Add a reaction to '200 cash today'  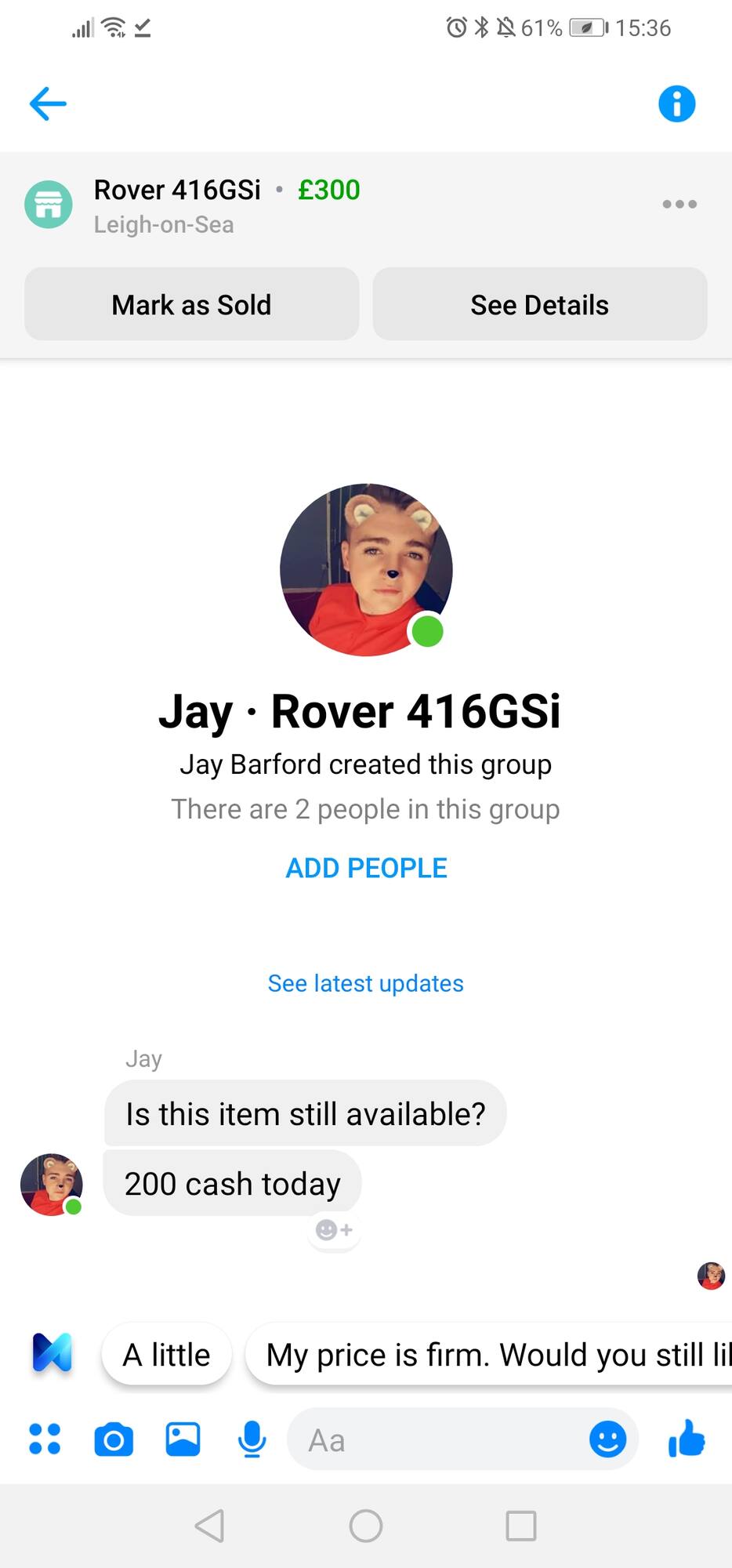pyautogui.click(x=334, y=1230)
